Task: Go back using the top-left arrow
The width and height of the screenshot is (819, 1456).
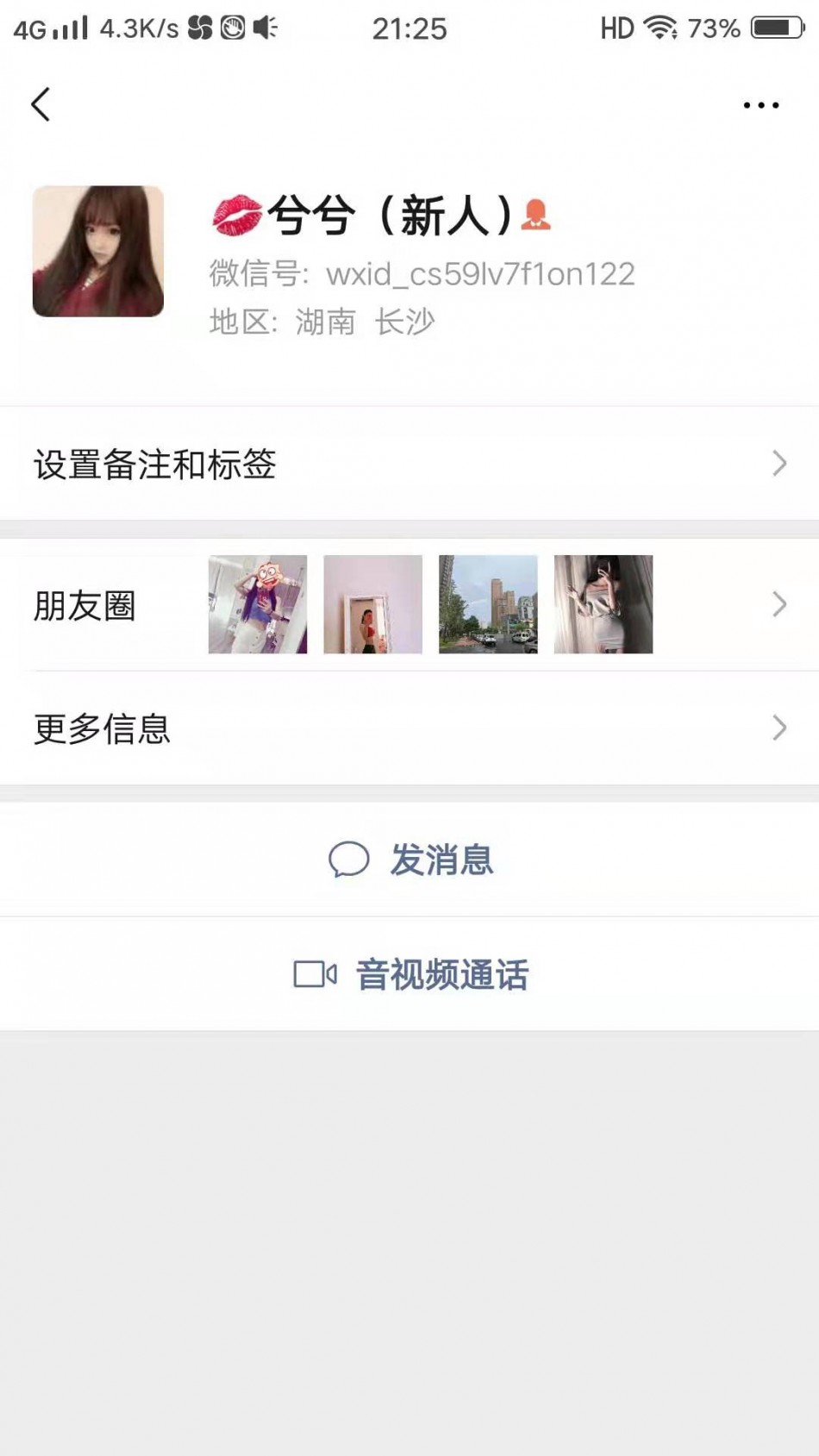Action: pos(41,104)
